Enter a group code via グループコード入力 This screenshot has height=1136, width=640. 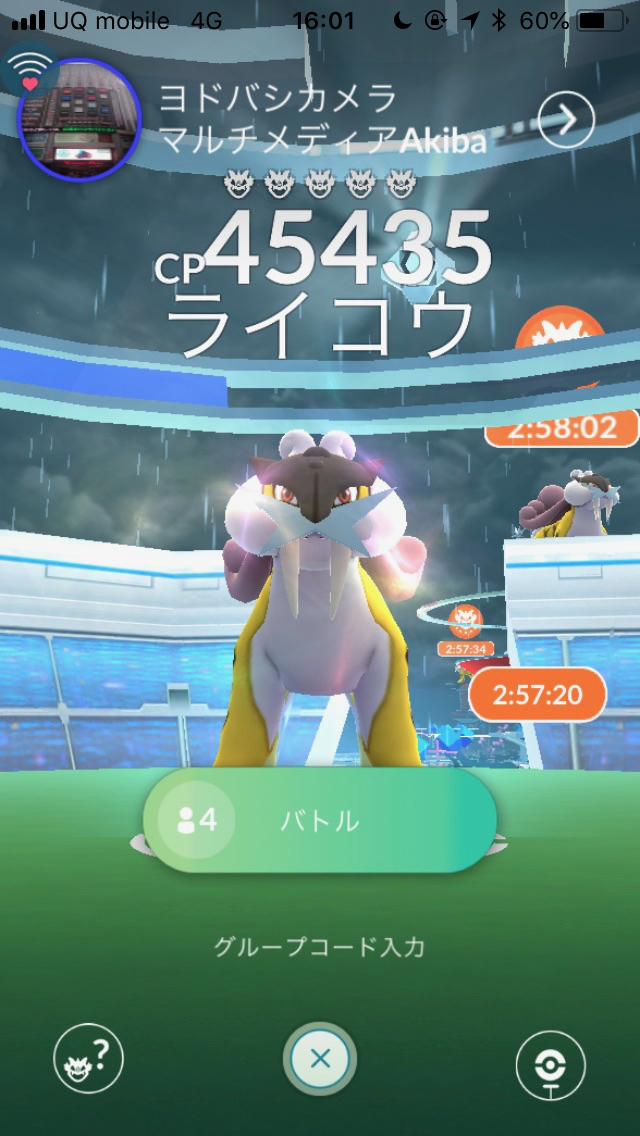(x=319, y=946)
